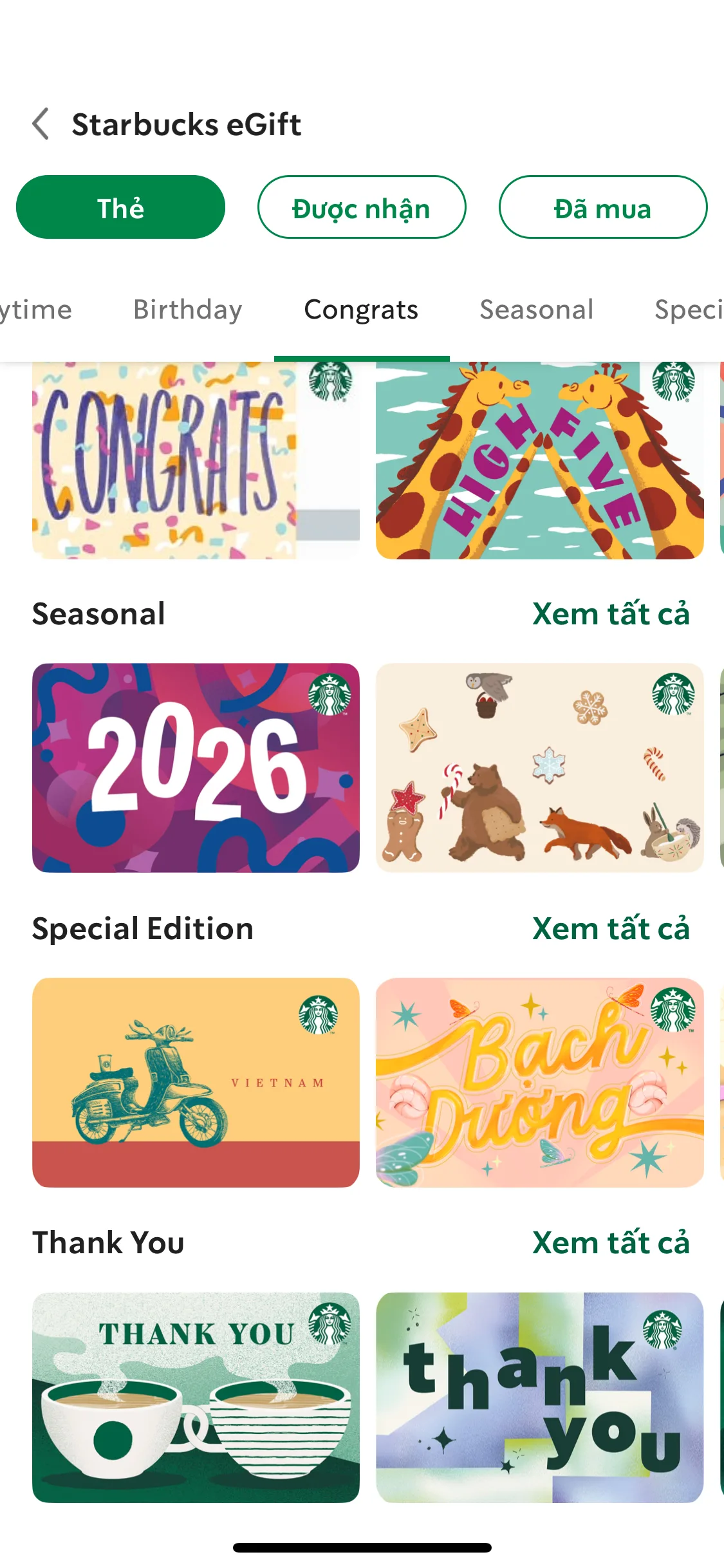Switch to Đã mua segment
Viewport: 724px width, 1568px height.
point(602,208)
